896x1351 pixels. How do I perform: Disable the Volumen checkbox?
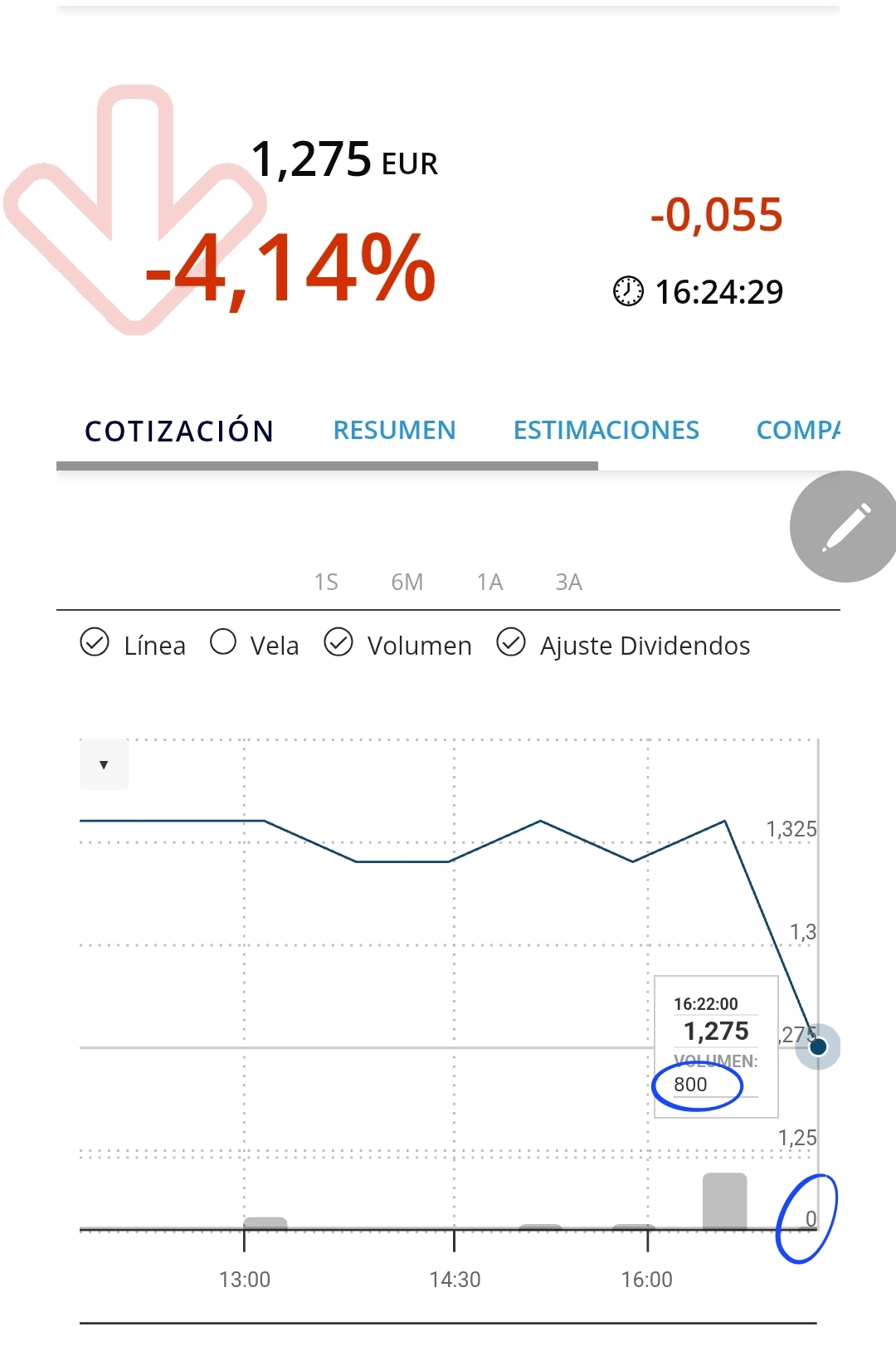pos(338,641)
